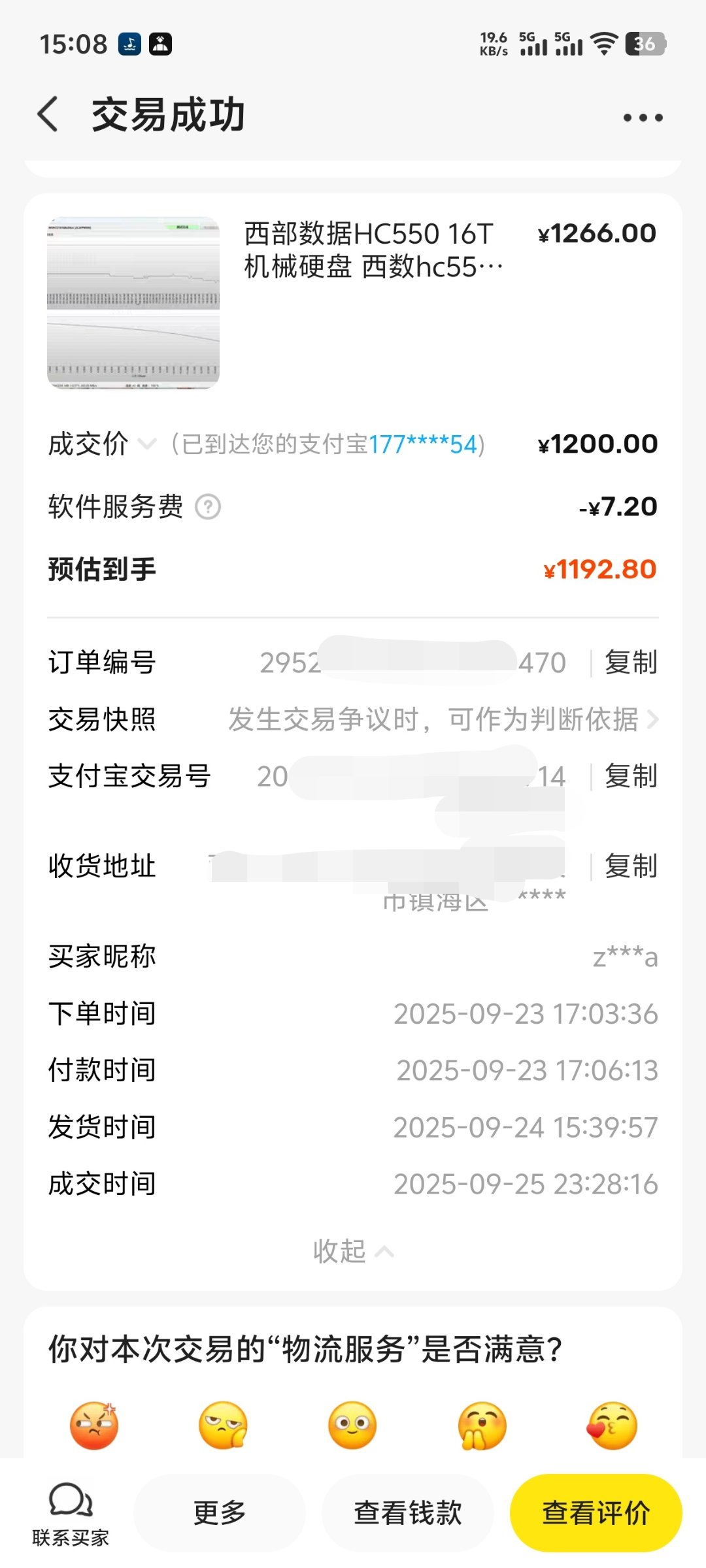
Task: Pick the blushing face logistics rating
Action: pyautogui.click(x=482, y=1426)
